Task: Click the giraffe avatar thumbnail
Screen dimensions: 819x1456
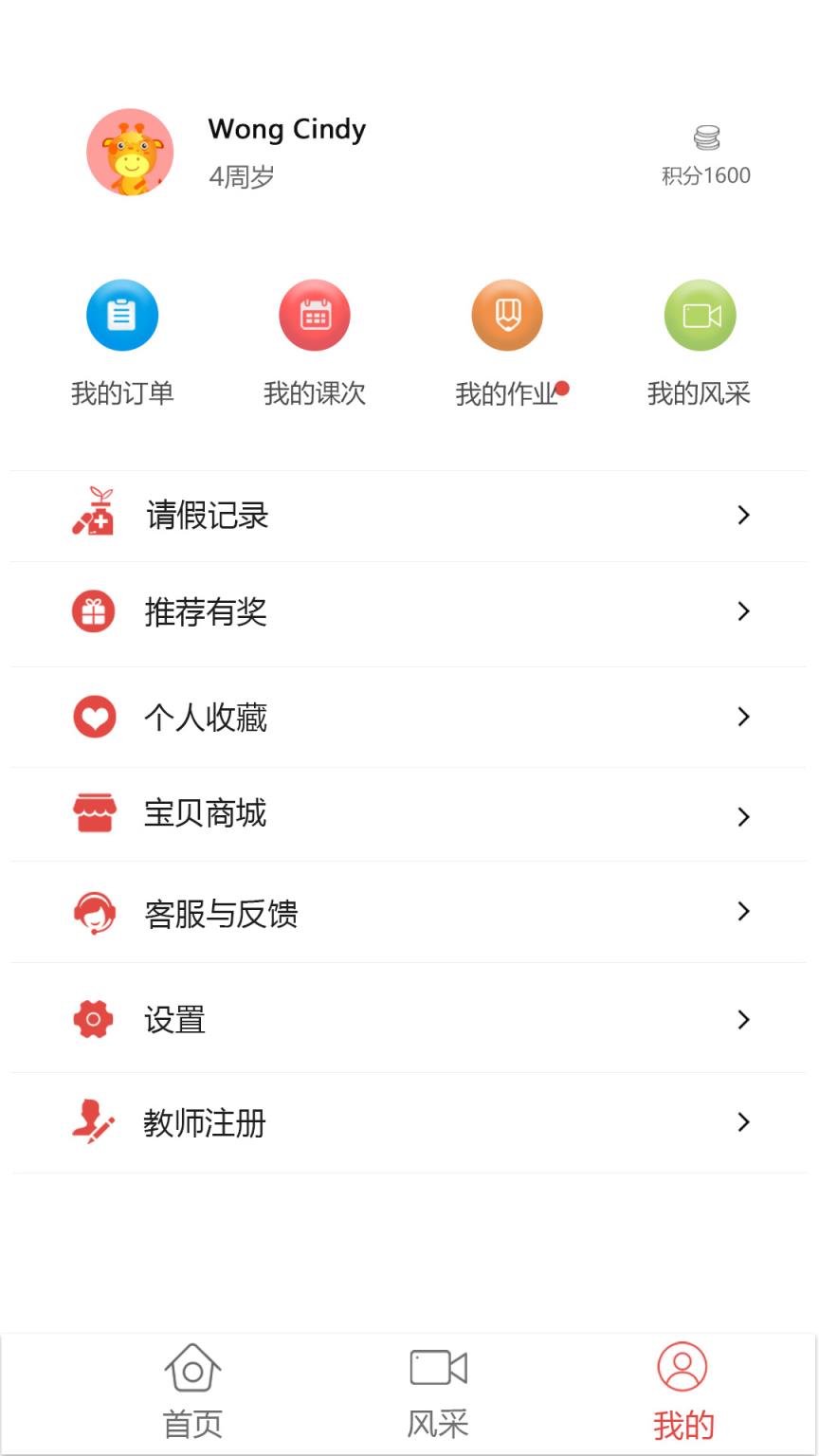Action: click(x=131, y=152)
